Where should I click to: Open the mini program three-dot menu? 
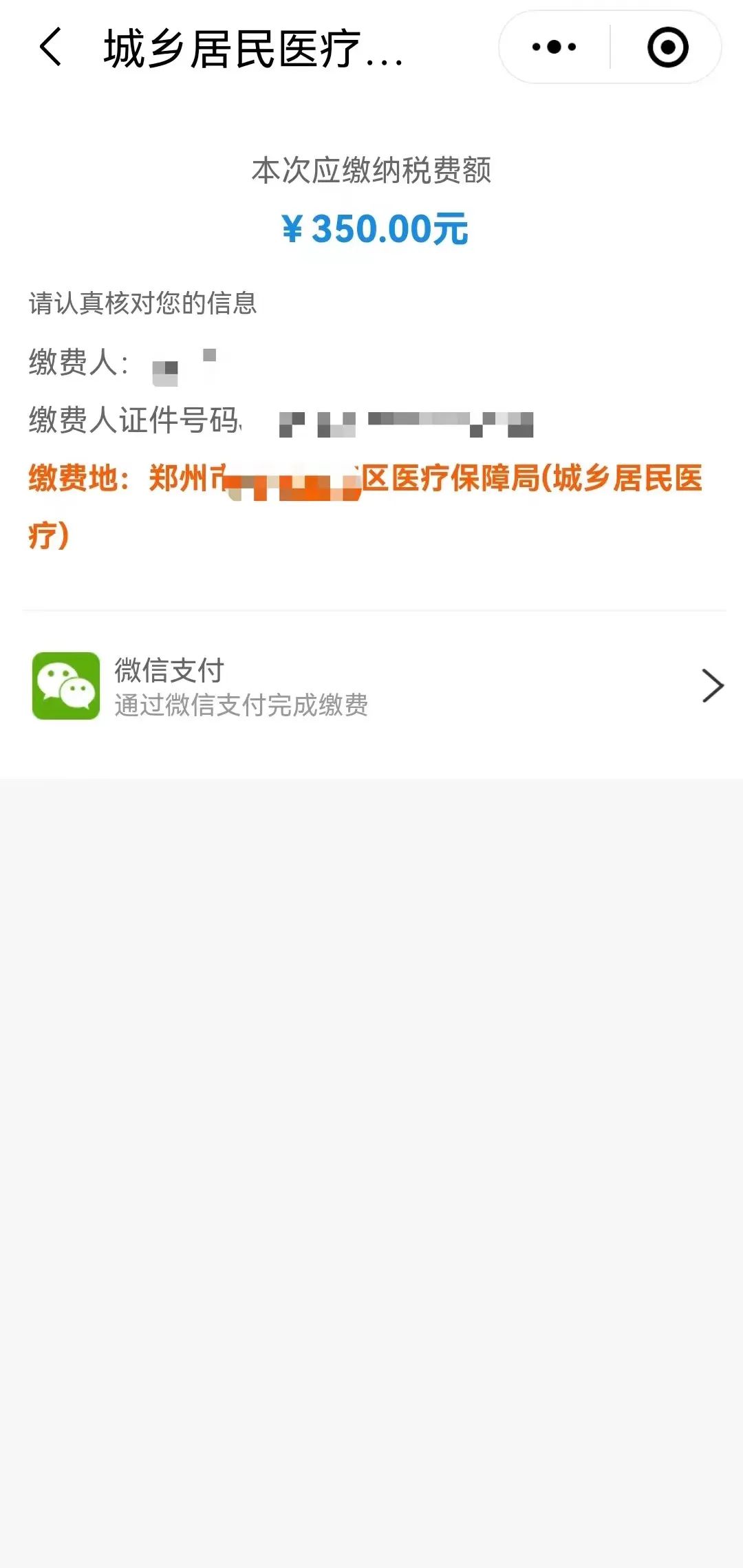[x=554, y=47]
